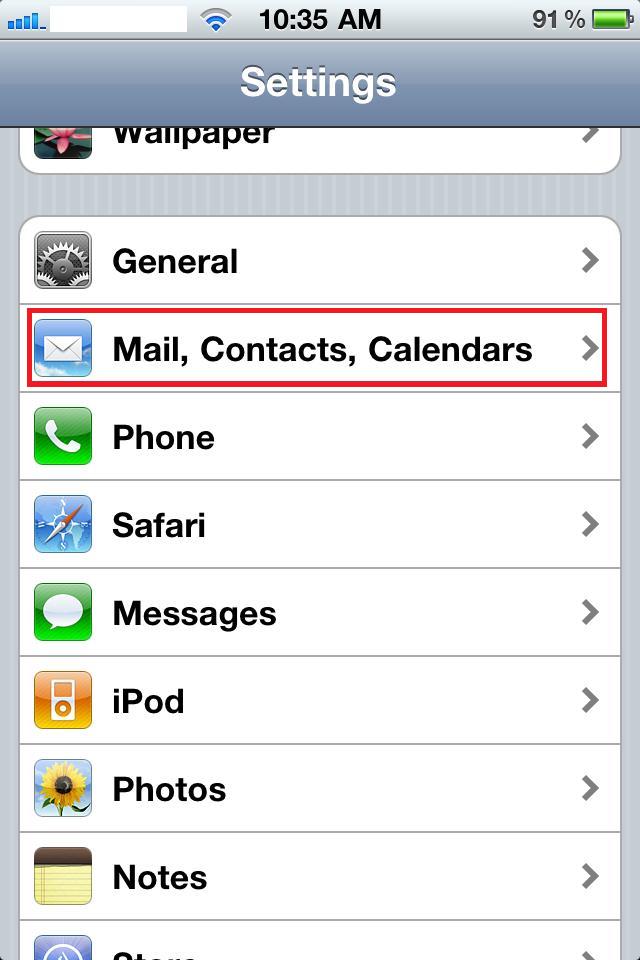Open Notes settings
The image size is (640, 960).
[320, 877]
